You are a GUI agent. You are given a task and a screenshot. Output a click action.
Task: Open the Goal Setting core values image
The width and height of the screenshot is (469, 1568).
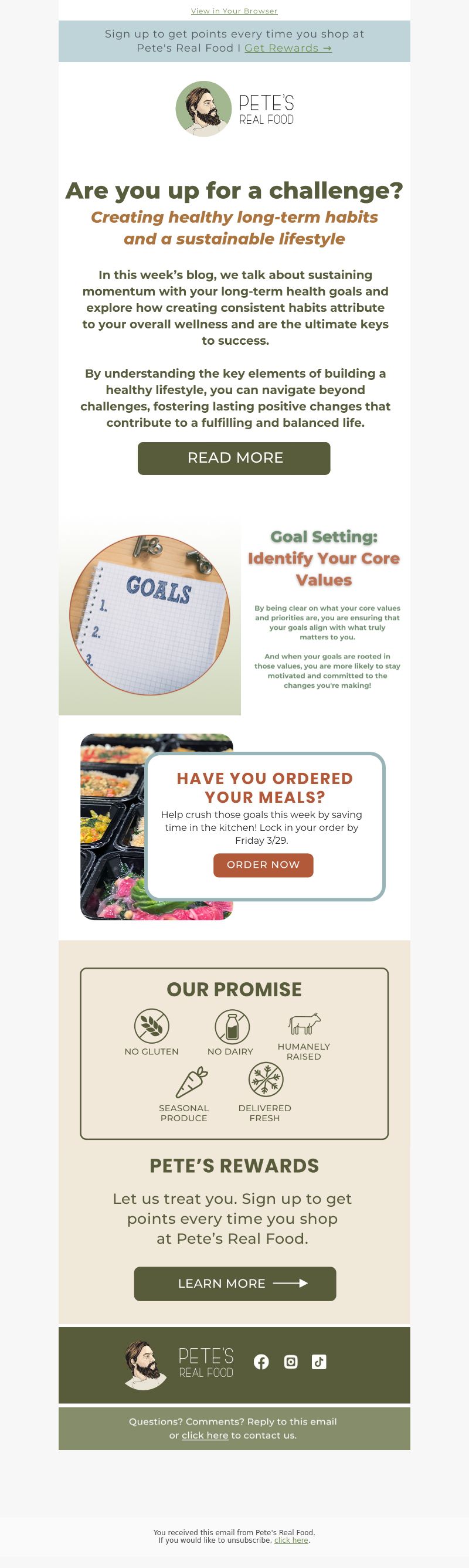[x=234, y=615]
